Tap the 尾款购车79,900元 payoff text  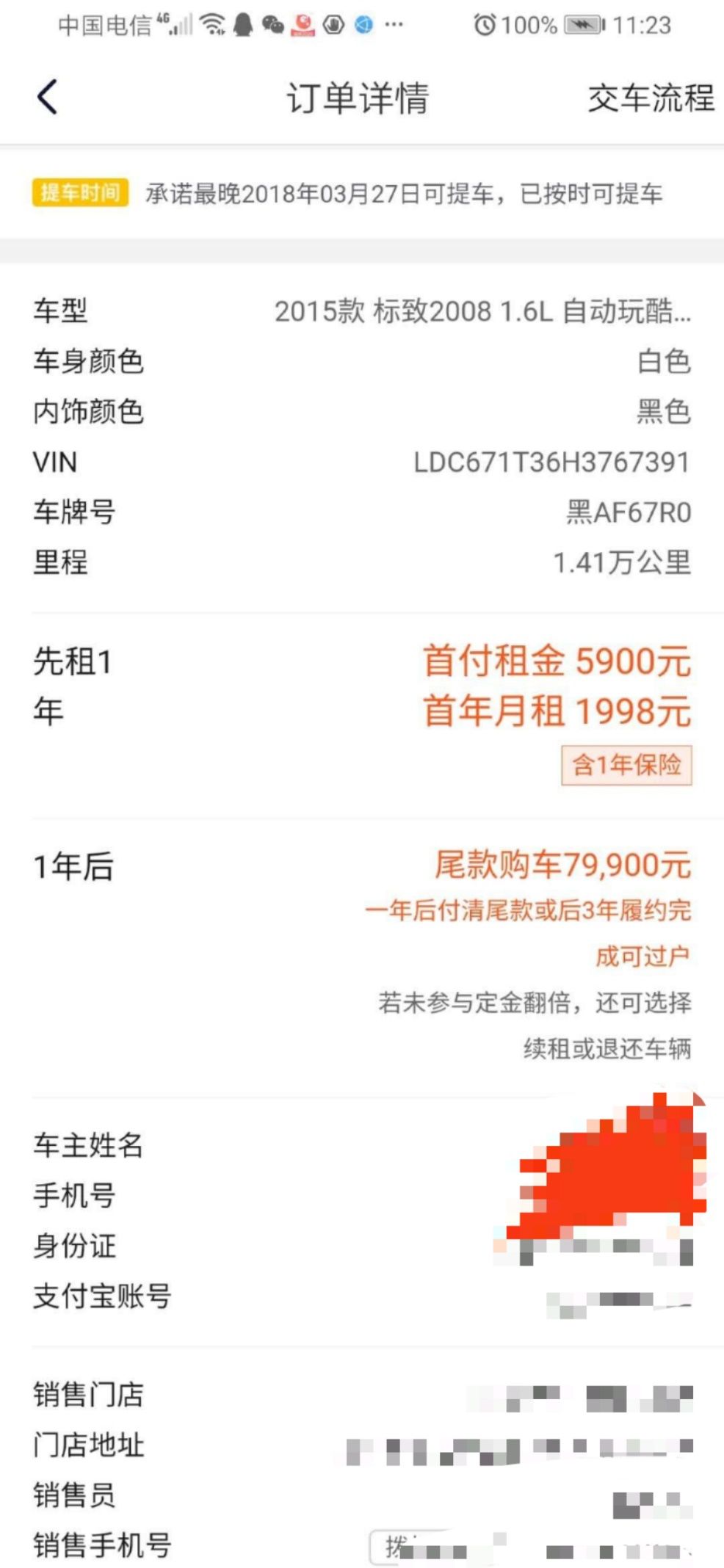tap(563, 866)
